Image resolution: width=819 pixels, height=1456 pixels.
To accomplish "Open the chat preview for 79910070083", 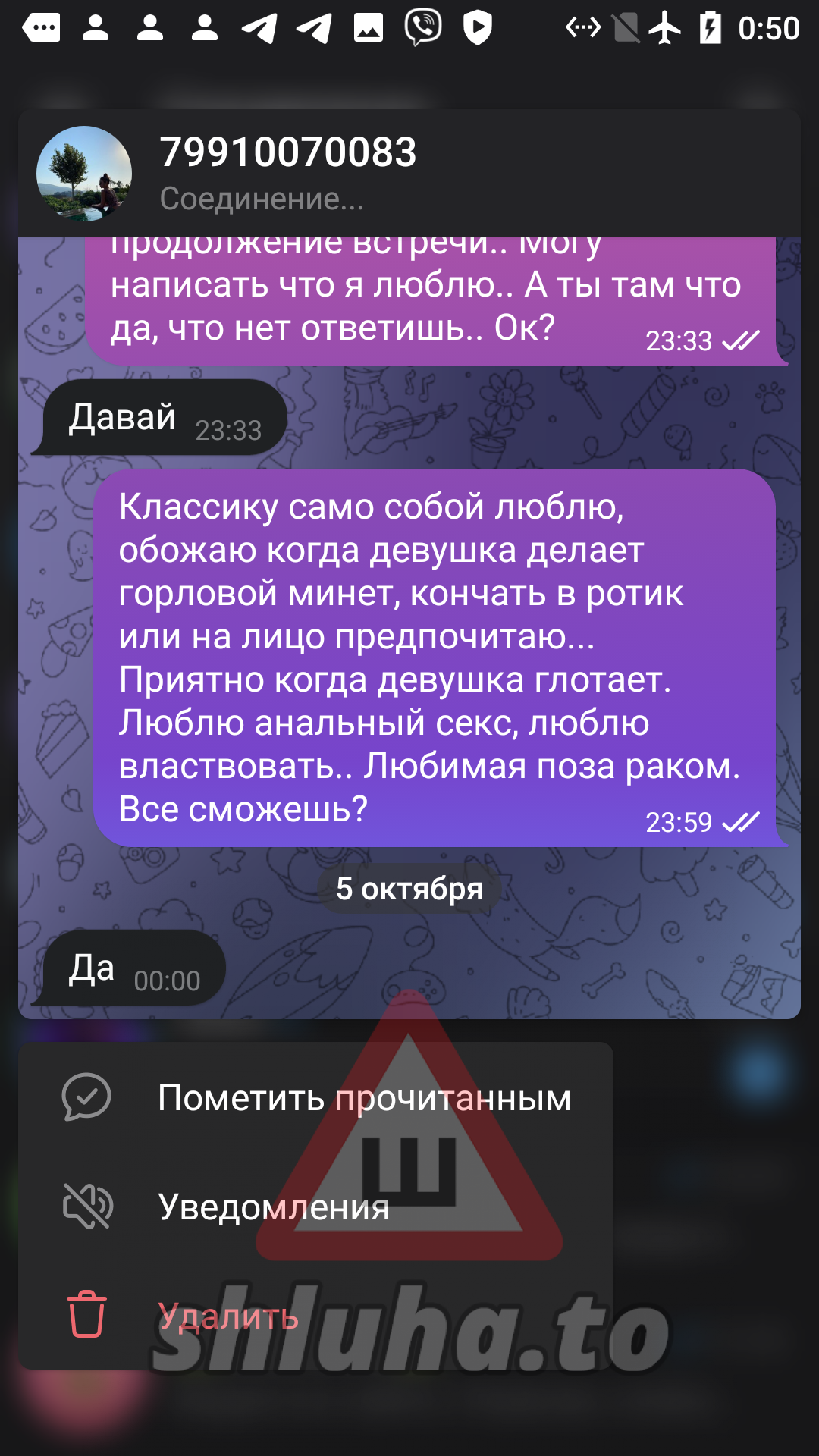I will (x=409, y=173).
